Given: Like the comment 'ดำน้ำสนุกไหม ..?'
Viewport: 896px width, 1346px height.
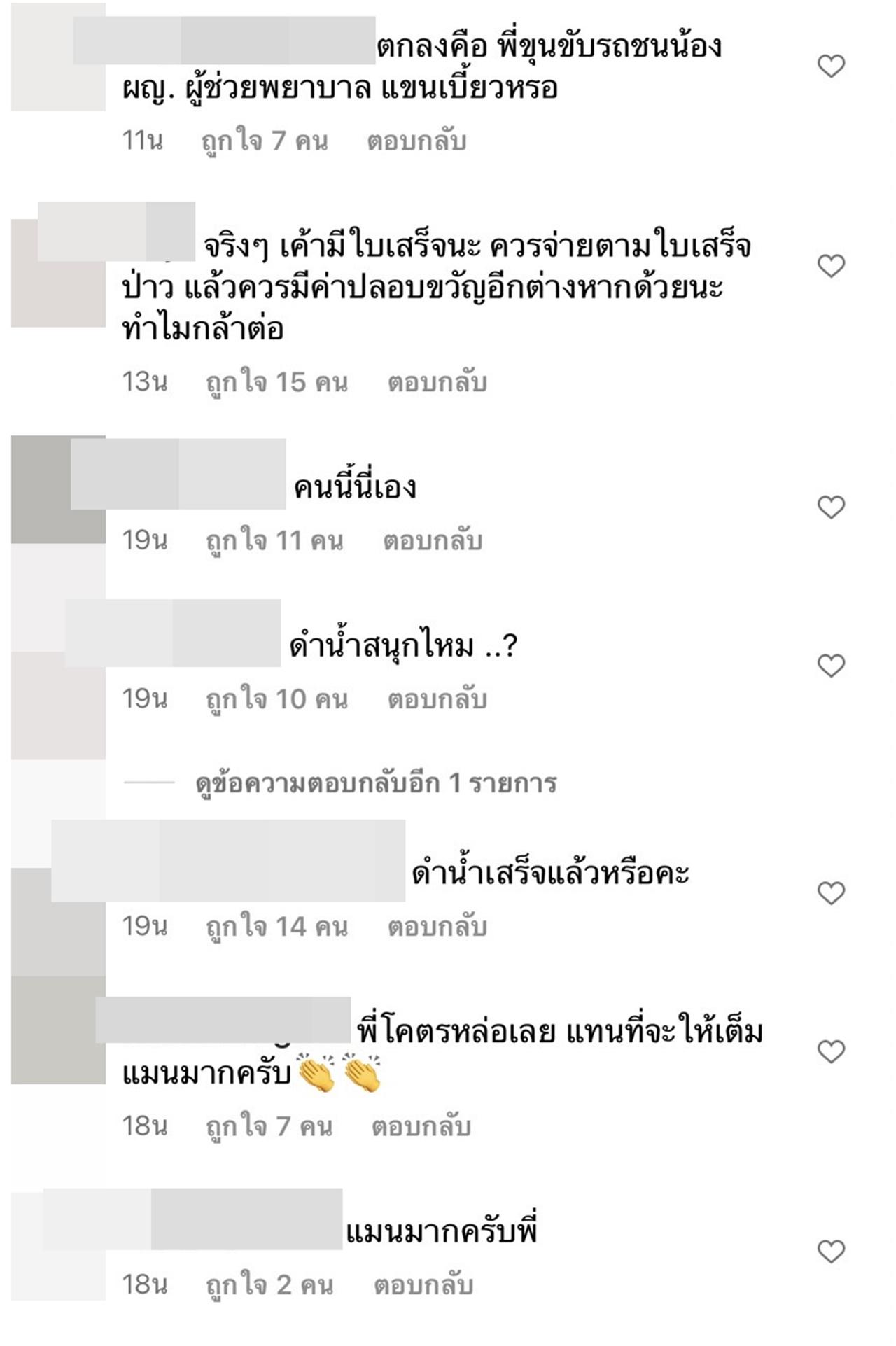Looking at the screenshot, I should click(x=831, y=665).
